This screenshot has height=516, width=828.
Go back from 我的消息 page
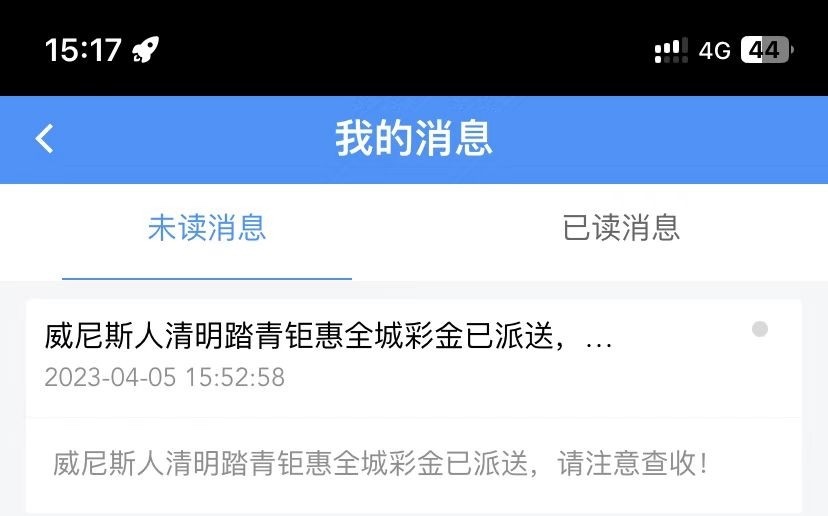(x=45, y=138)
